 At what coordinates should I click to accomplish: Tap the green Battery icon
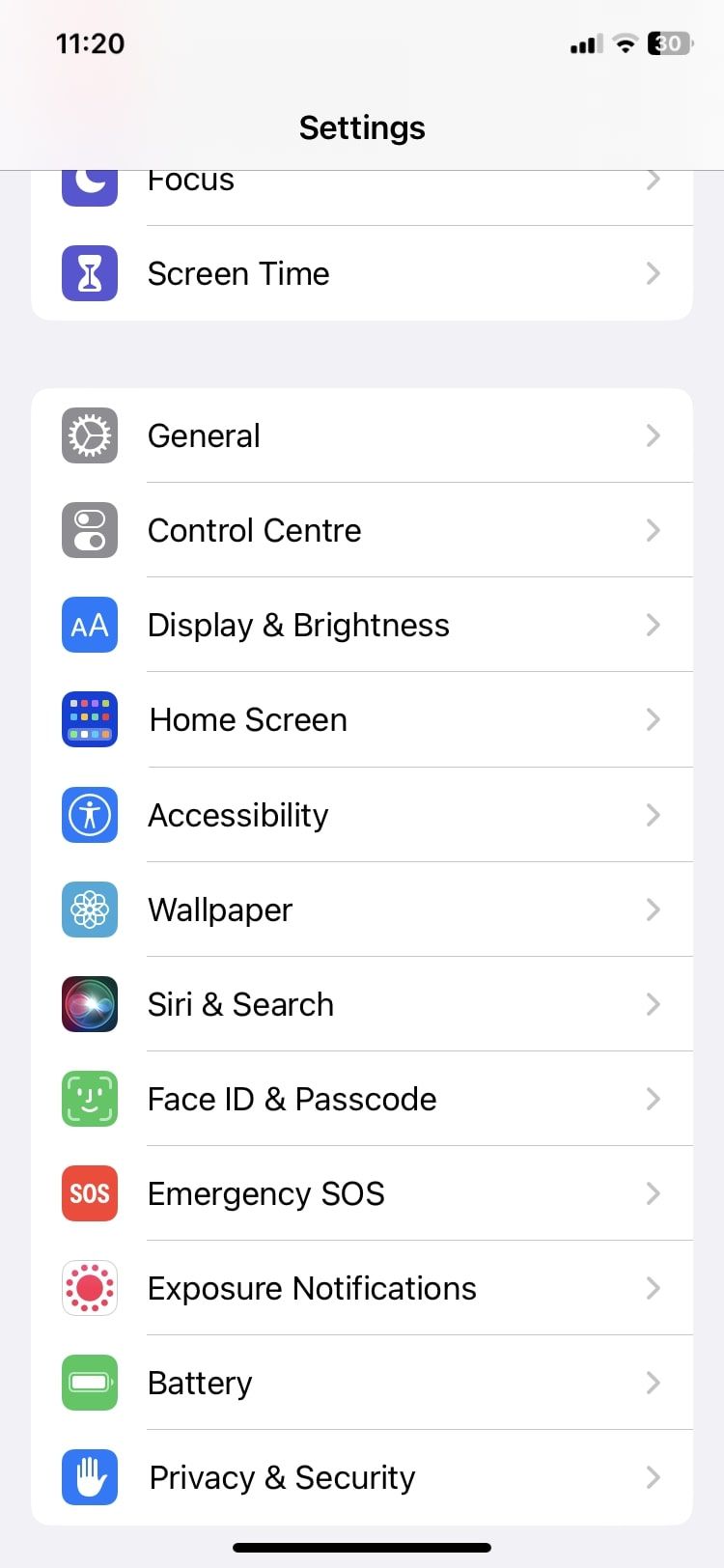(x=89, y=1383)
